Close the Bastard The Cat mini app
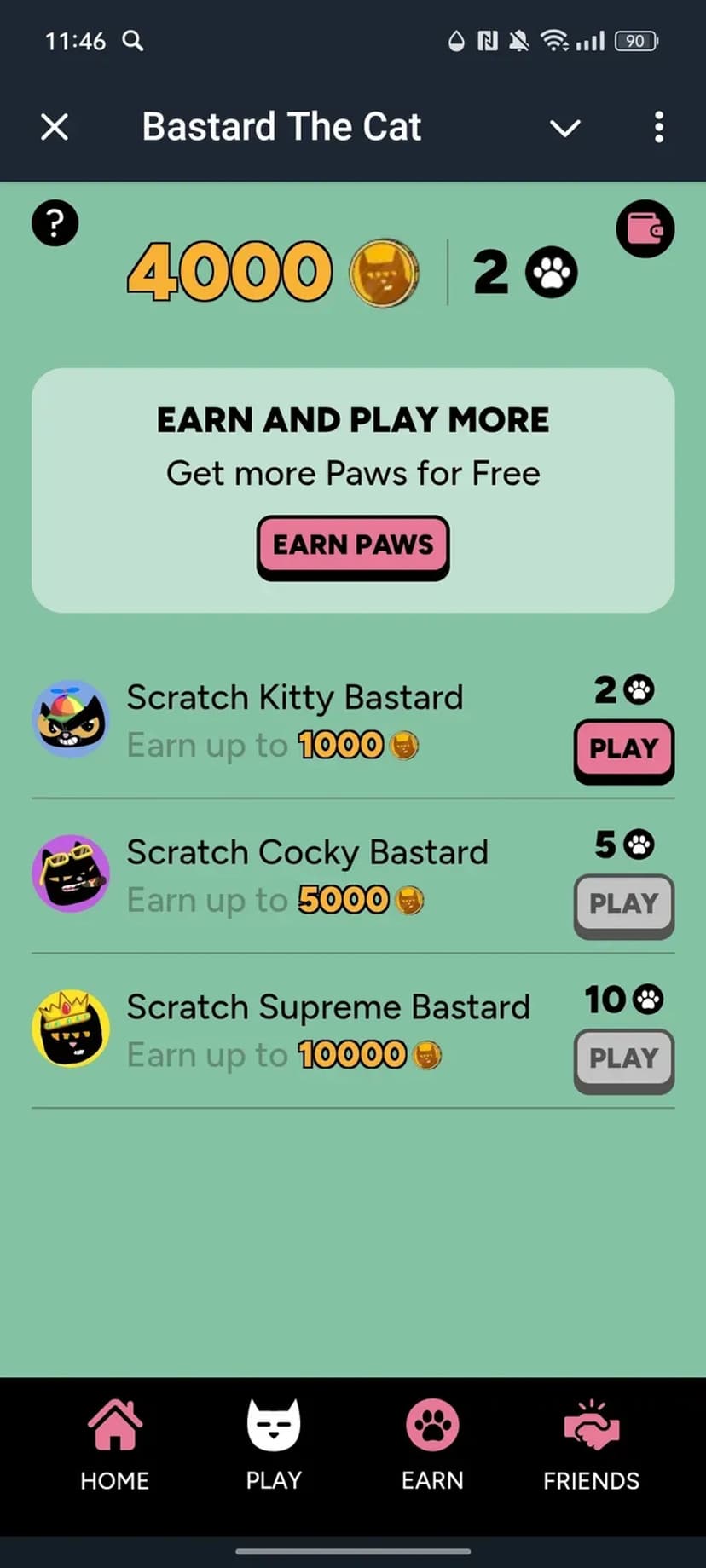 click(55, 128)
